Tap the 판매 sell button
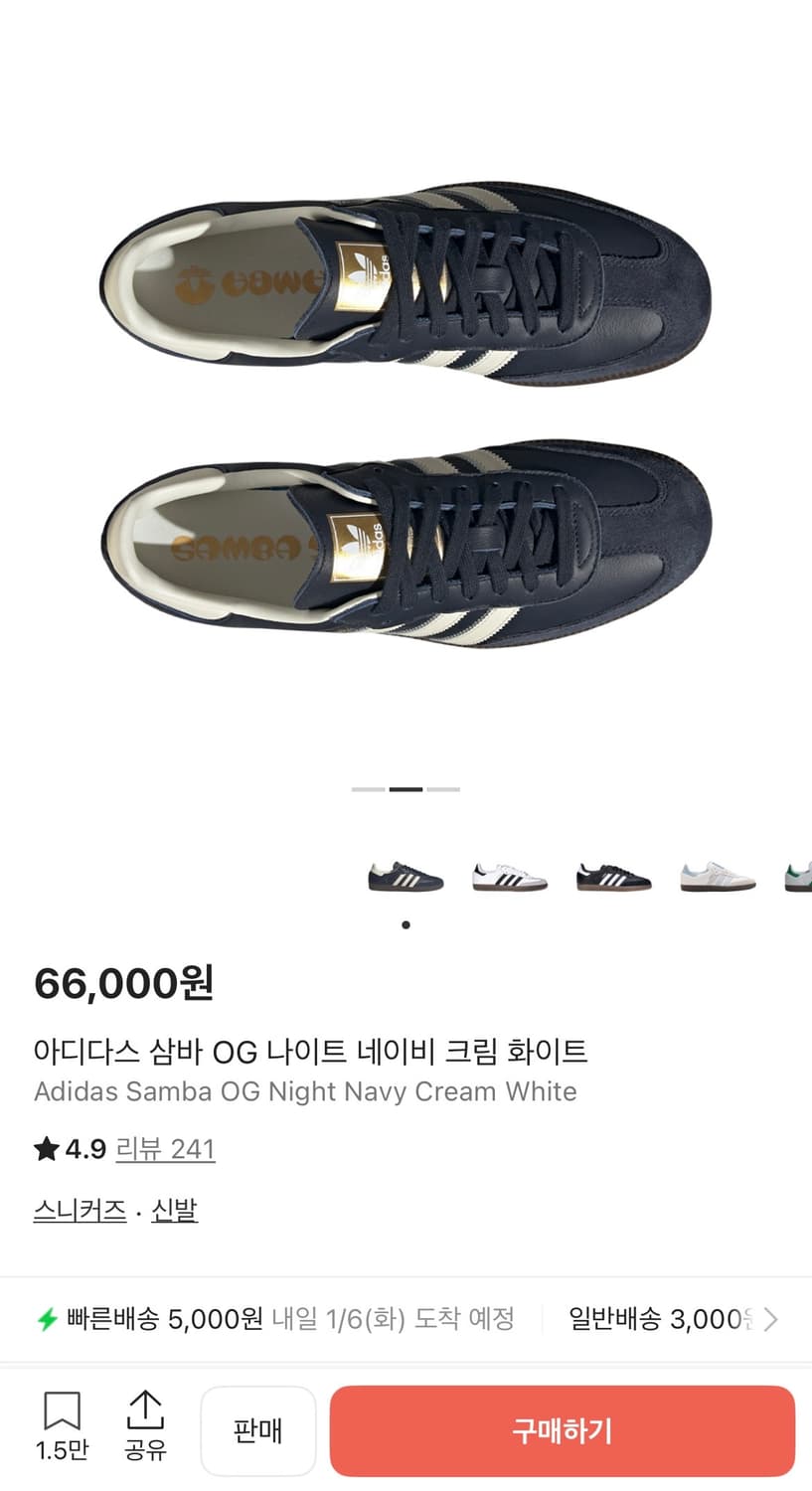 coord(258,1430)
